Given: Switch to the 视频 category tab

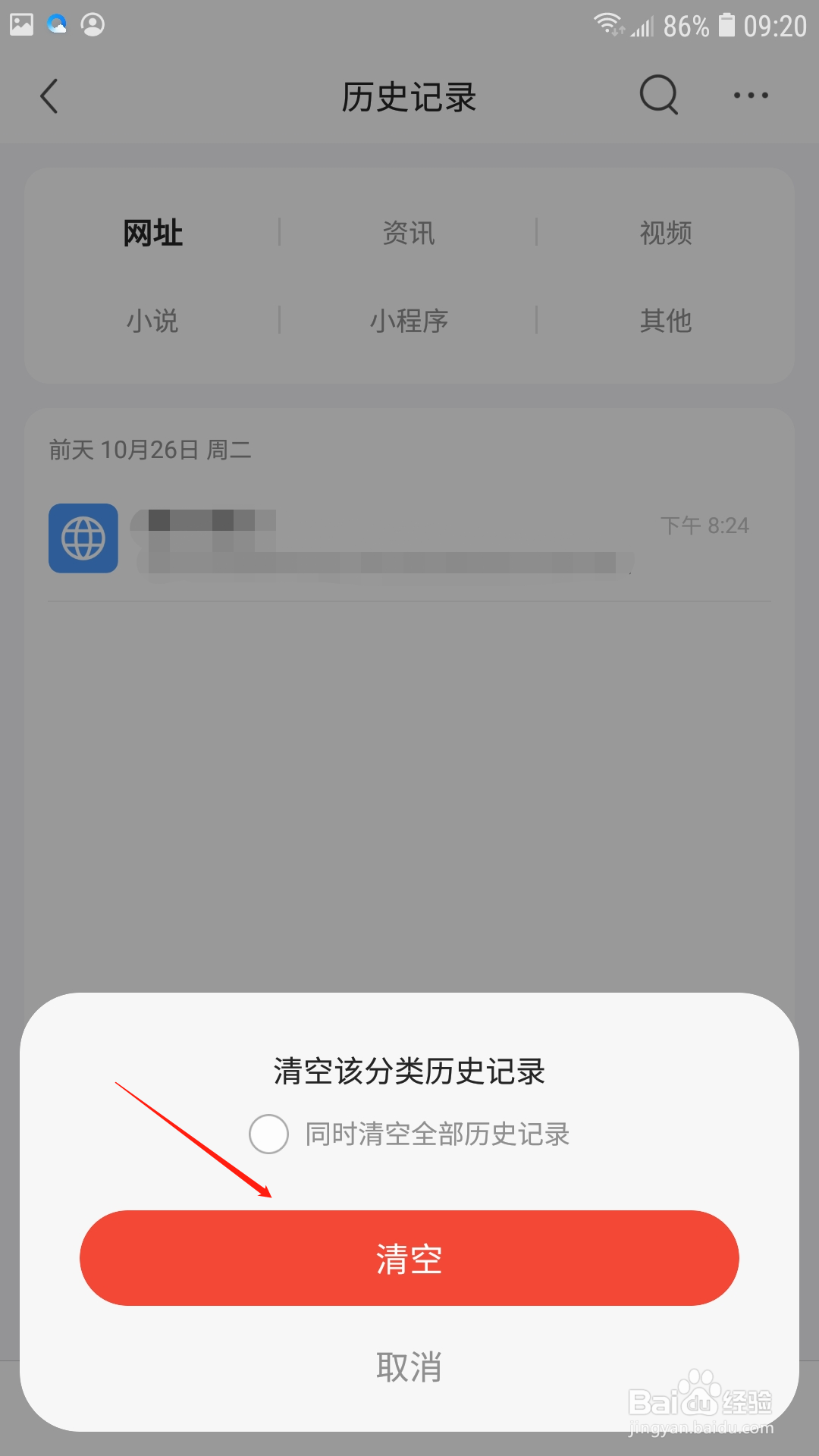Looking at the screenshot, I should 665,233.
